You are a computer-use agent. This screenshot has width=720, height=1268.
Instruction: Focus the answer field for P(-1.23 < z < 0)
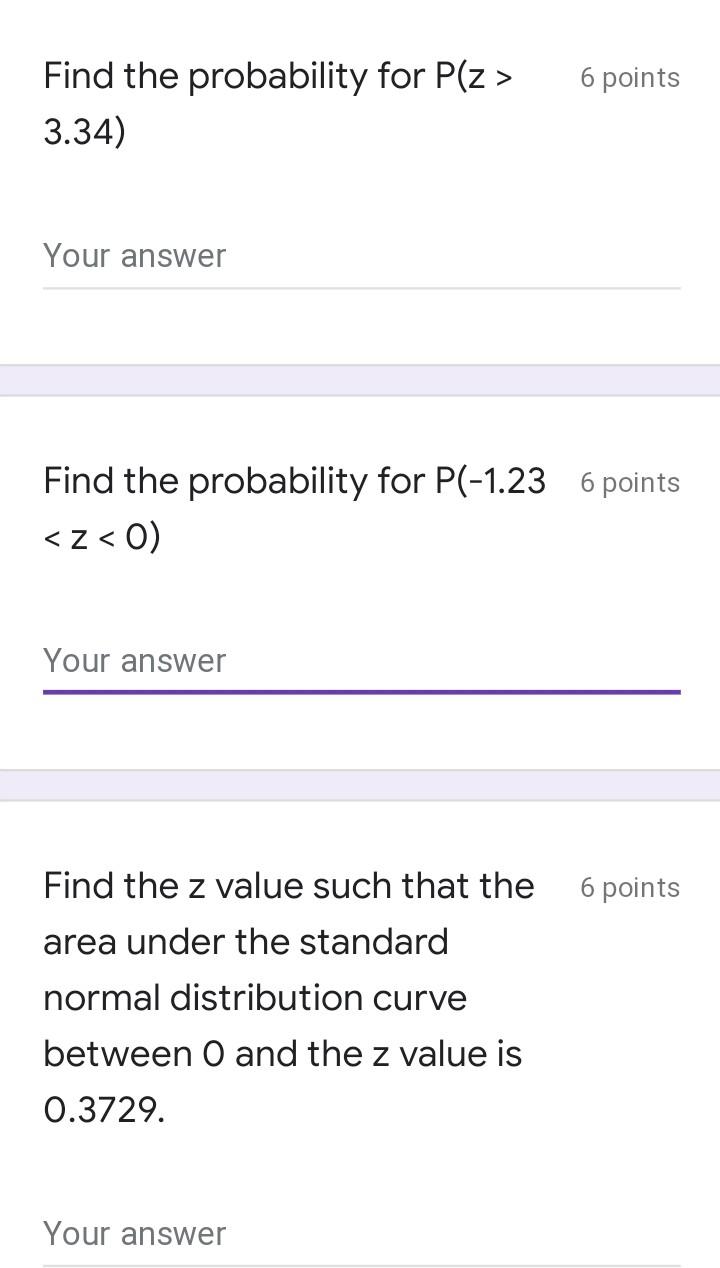pyautogui.click(x=360, y=661)
